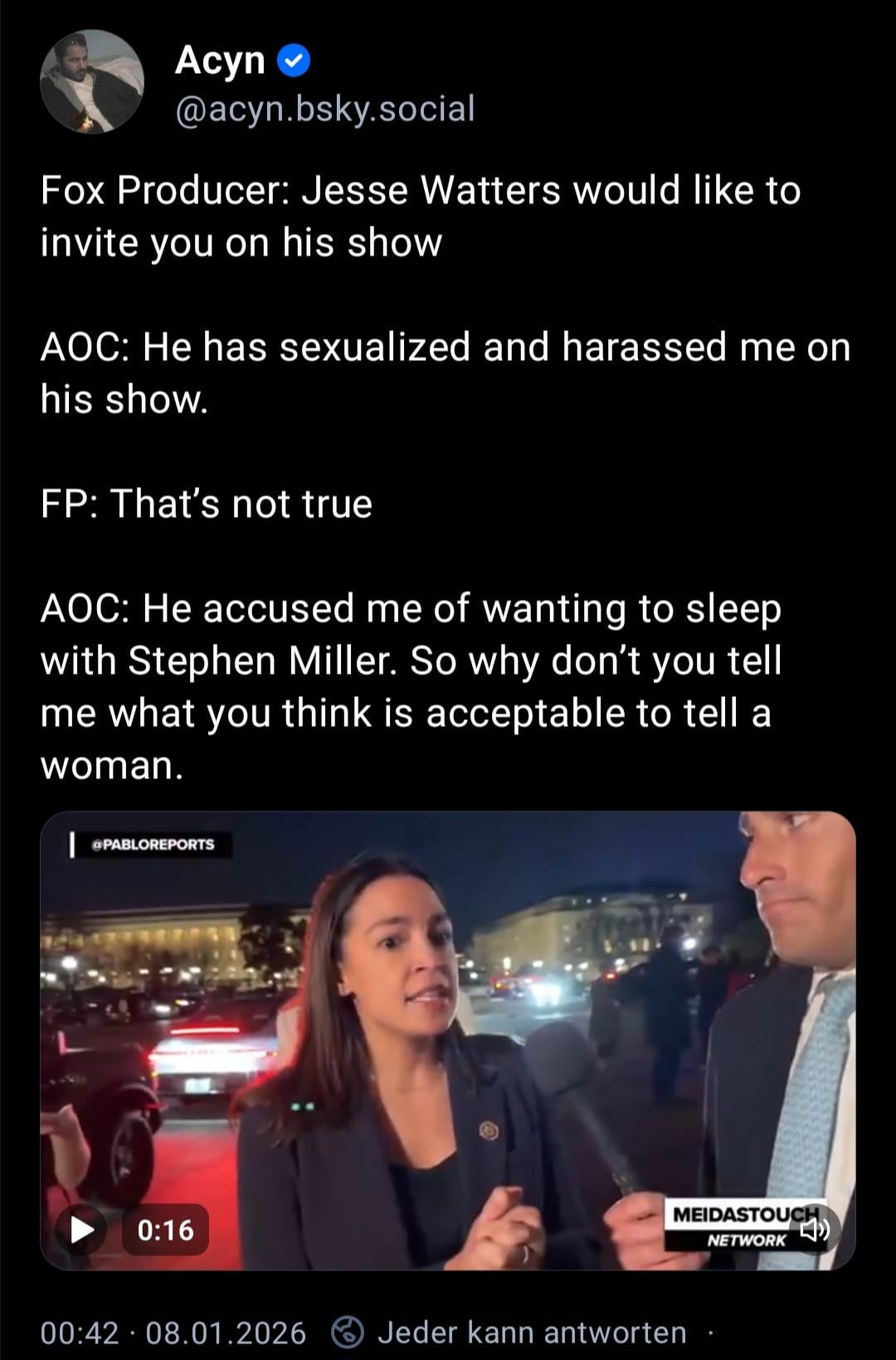Open the @acyn.bsky.social profile handle
This screenshot has height=1360, width=896.
(324, 109)
